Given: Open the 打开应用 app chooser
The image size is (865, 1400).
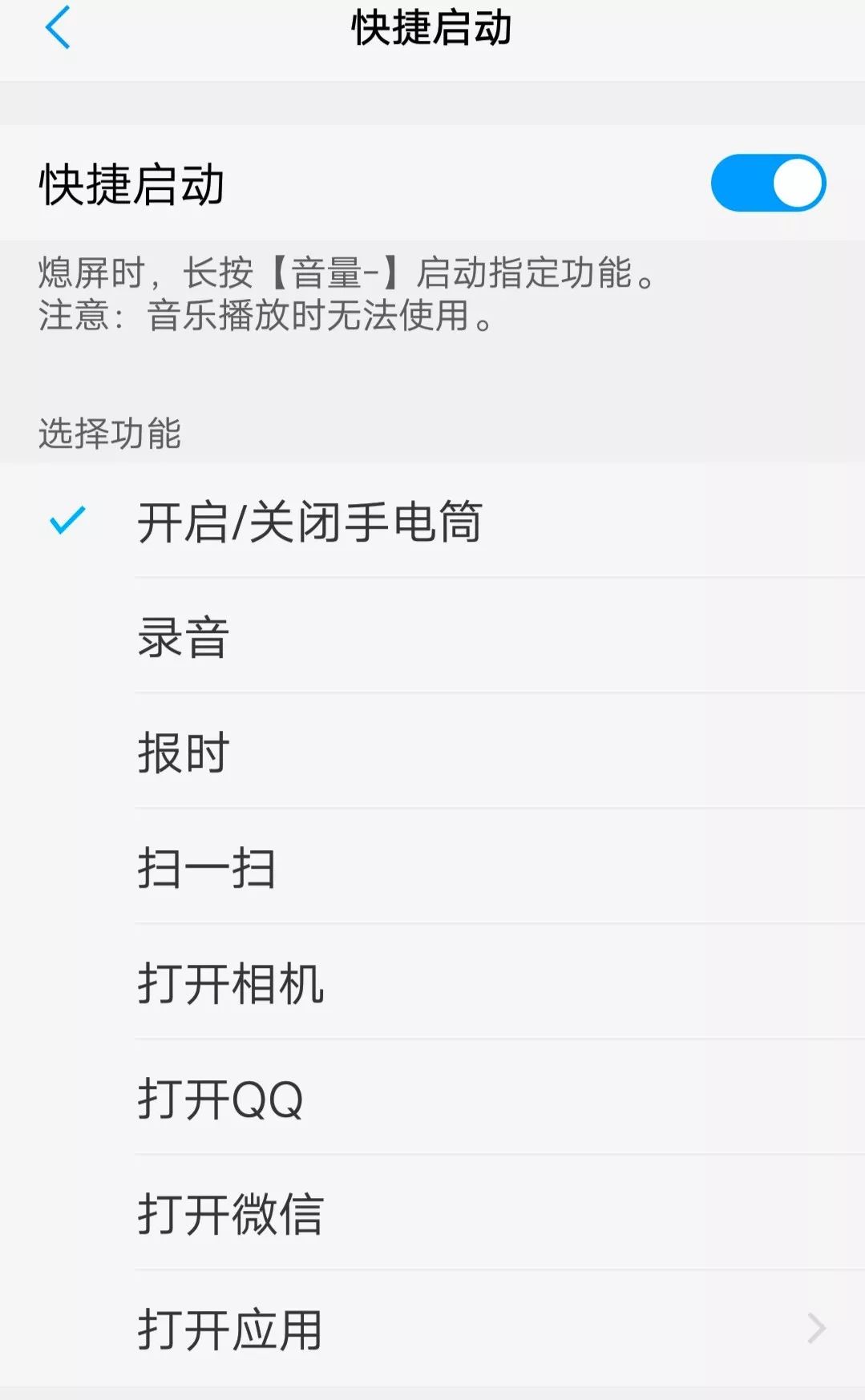Looking at the screenshot, I should coord(433,1329).
